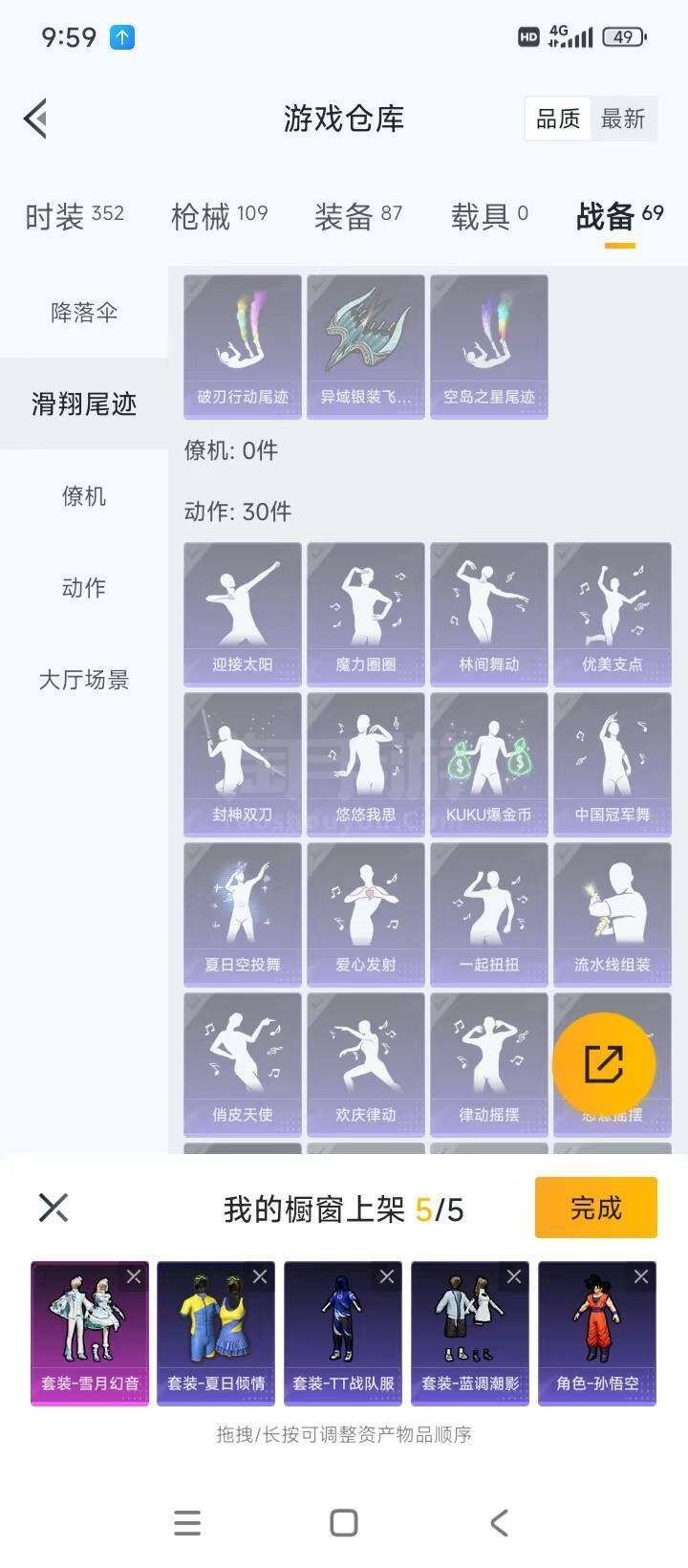Remove 套装-雪月幻音 from the showcase
The image size is (688, 1568).
134,1276
